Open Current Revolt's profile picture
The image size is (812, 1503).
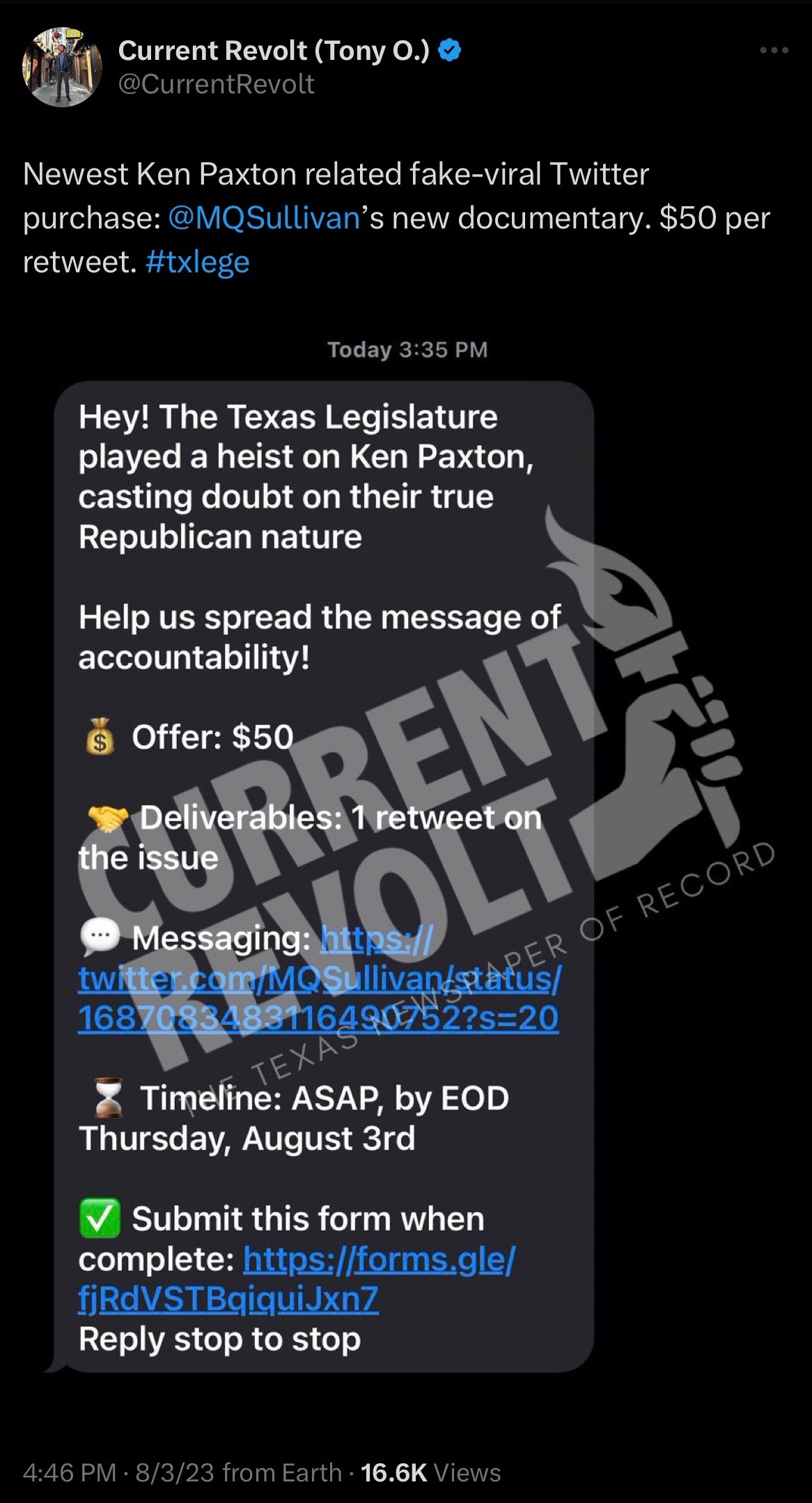tap(62, 68)
